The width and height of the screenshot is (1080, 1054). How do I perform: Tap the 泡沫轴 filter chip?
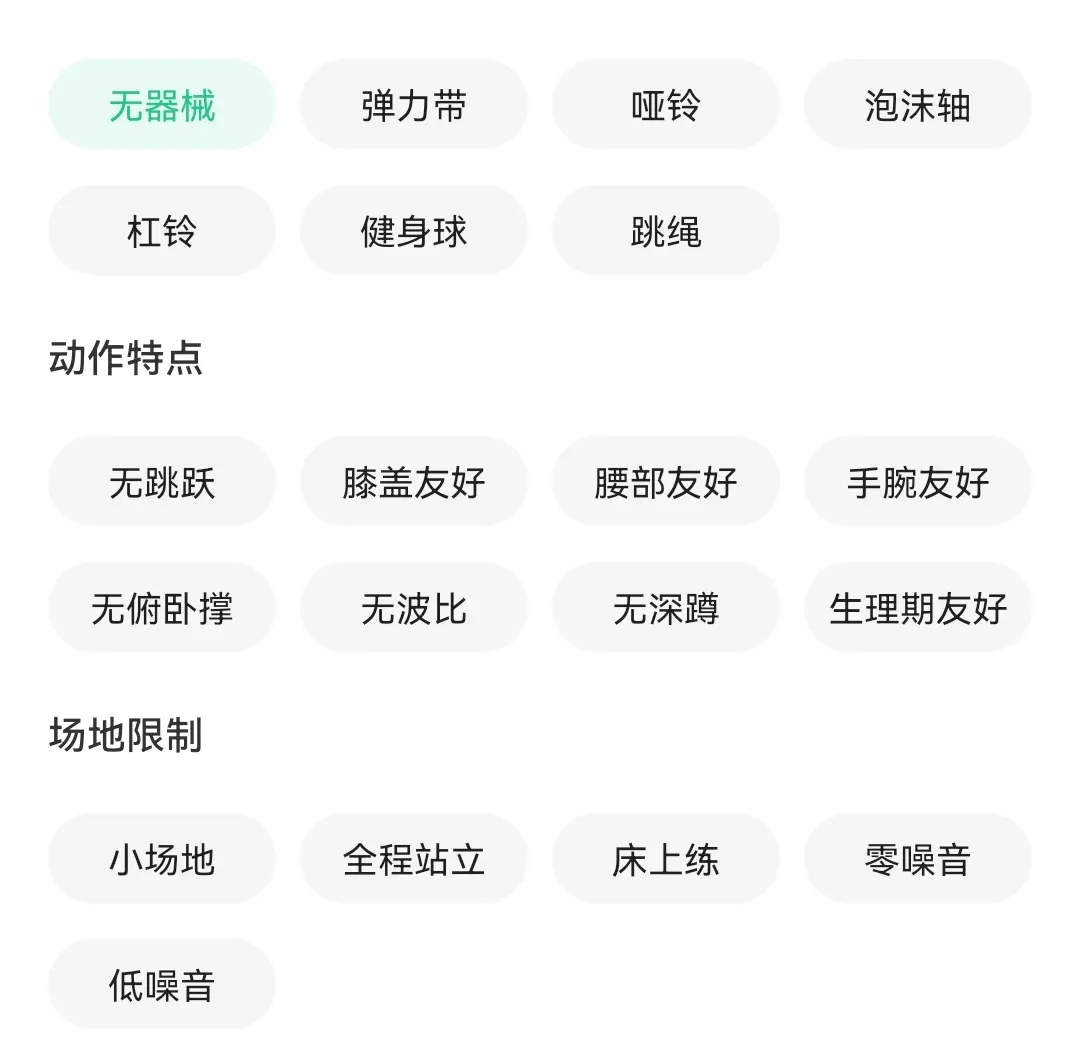(918, 105)
